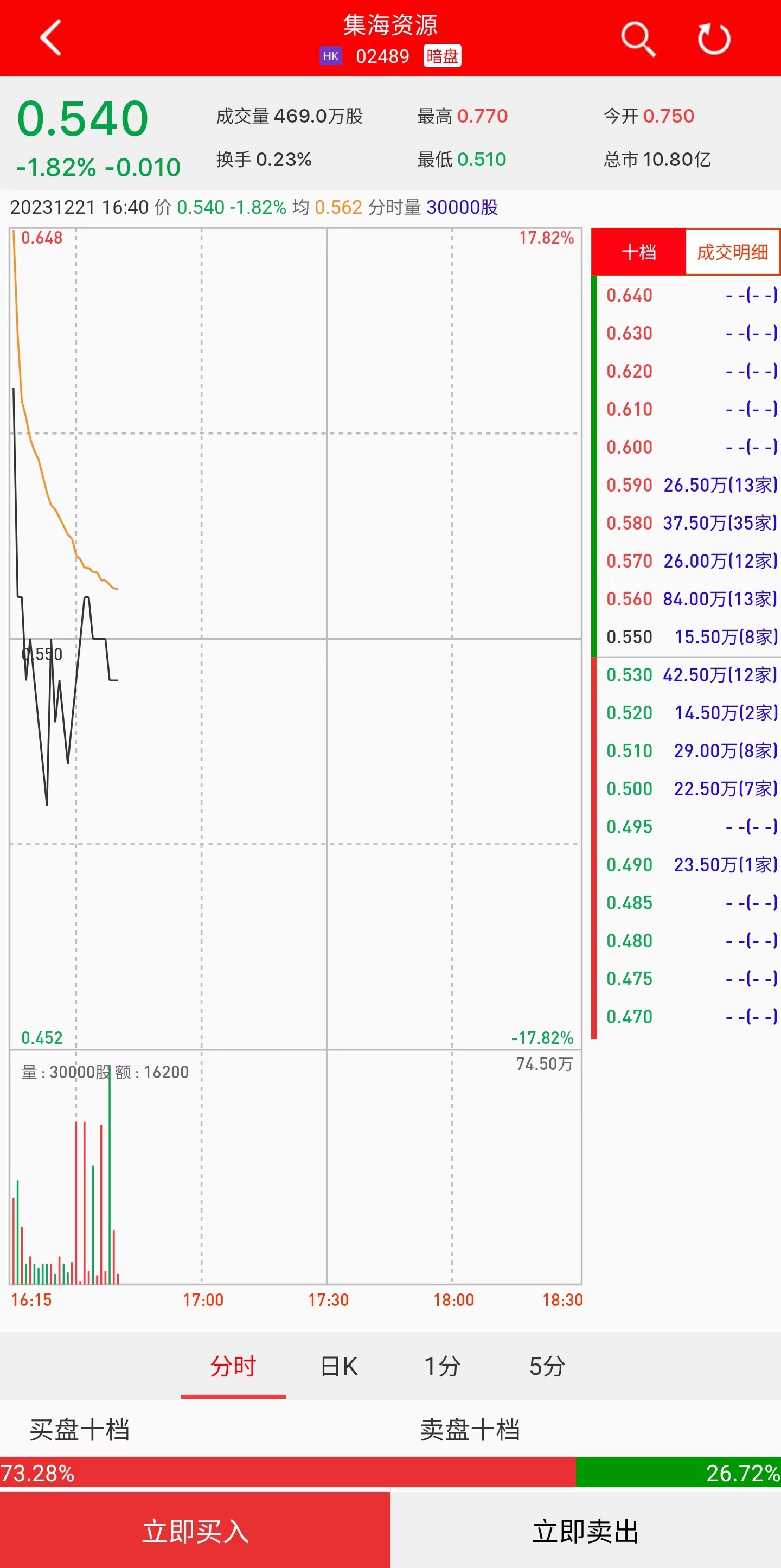
Task: Pick the 0.490 bid price row
Action: 690,865
